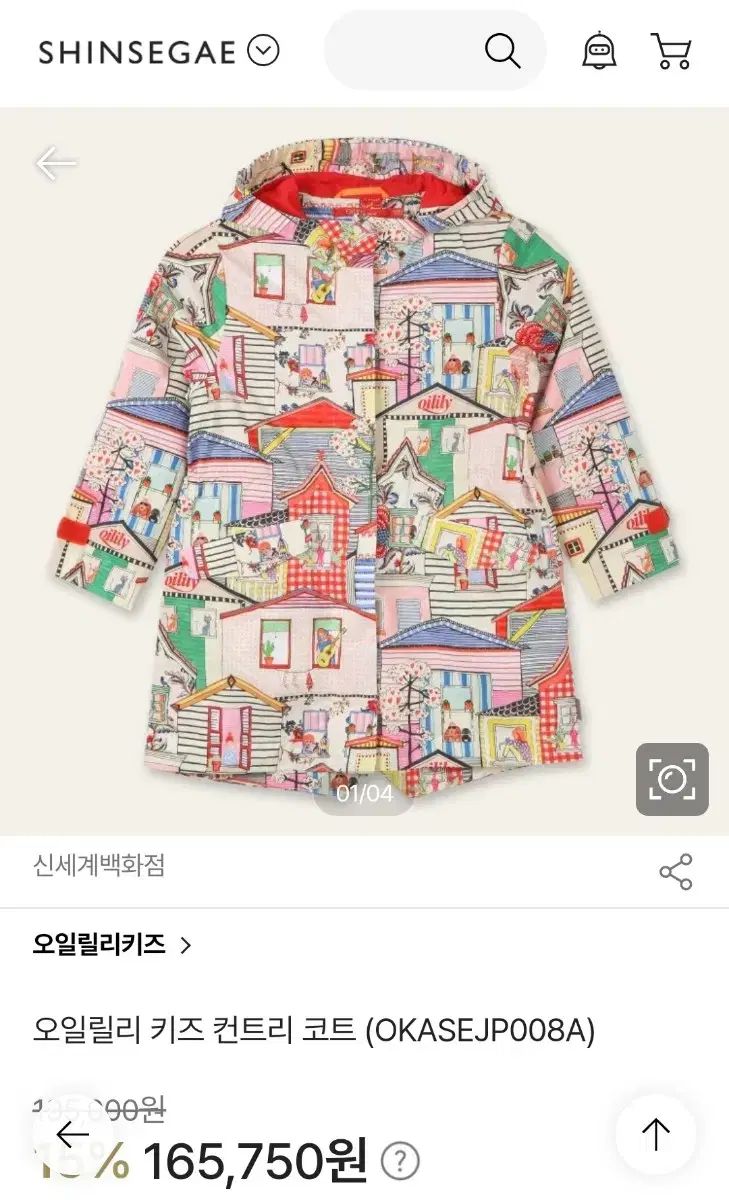729x1200 pixels.
Task: Open the 오일릴리키즈 brand page
Action: (111, 944)
